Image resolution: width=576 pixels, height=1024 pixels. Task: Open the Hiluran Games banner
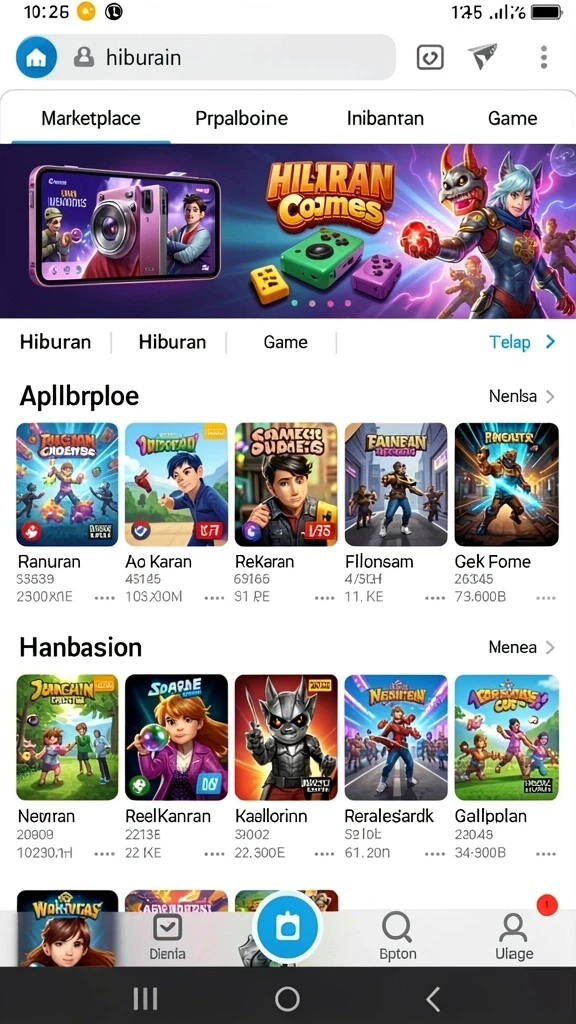point(288,231)
